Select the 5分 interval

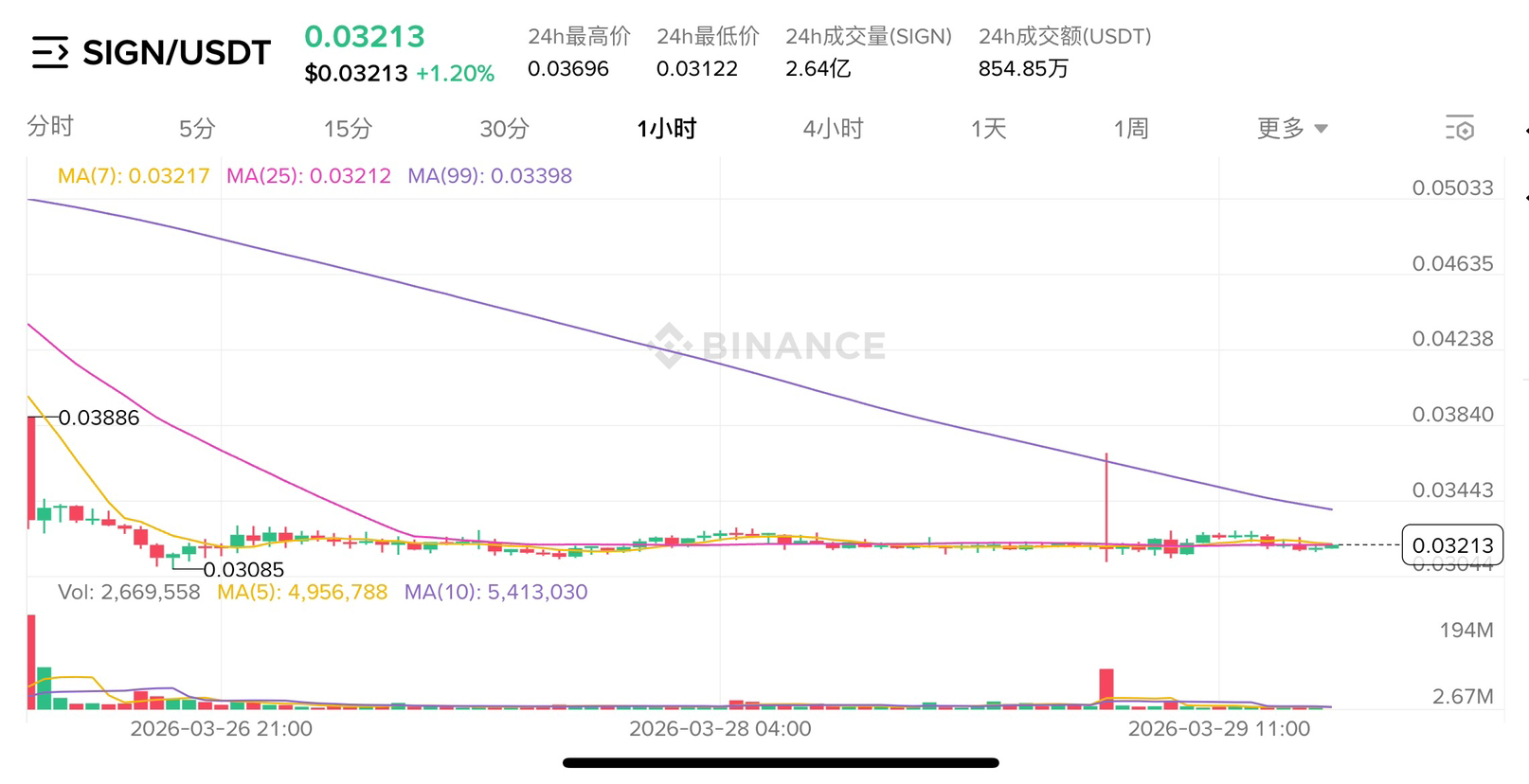pos(197,129)
